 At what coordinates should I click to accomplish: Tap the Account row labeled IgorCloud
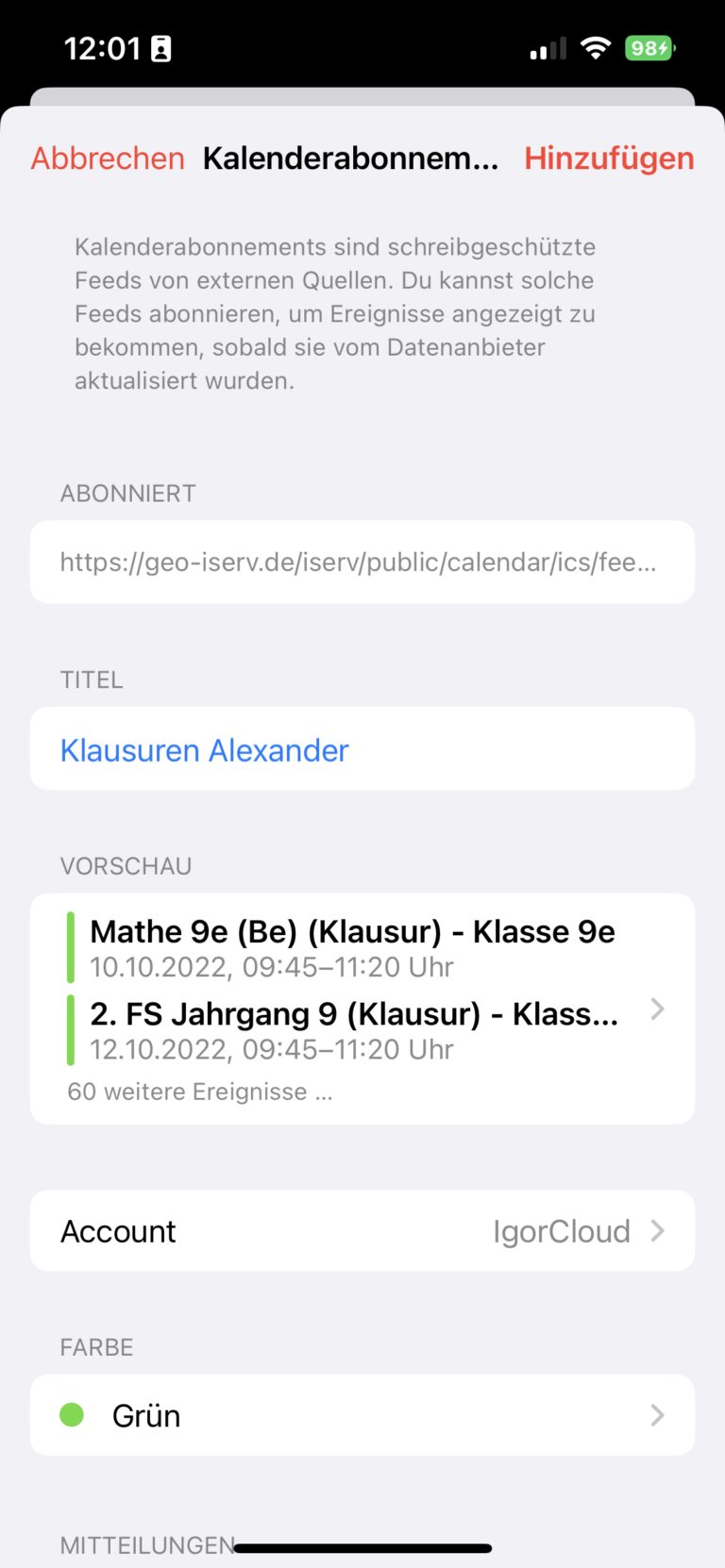[x=362, y=1230]
